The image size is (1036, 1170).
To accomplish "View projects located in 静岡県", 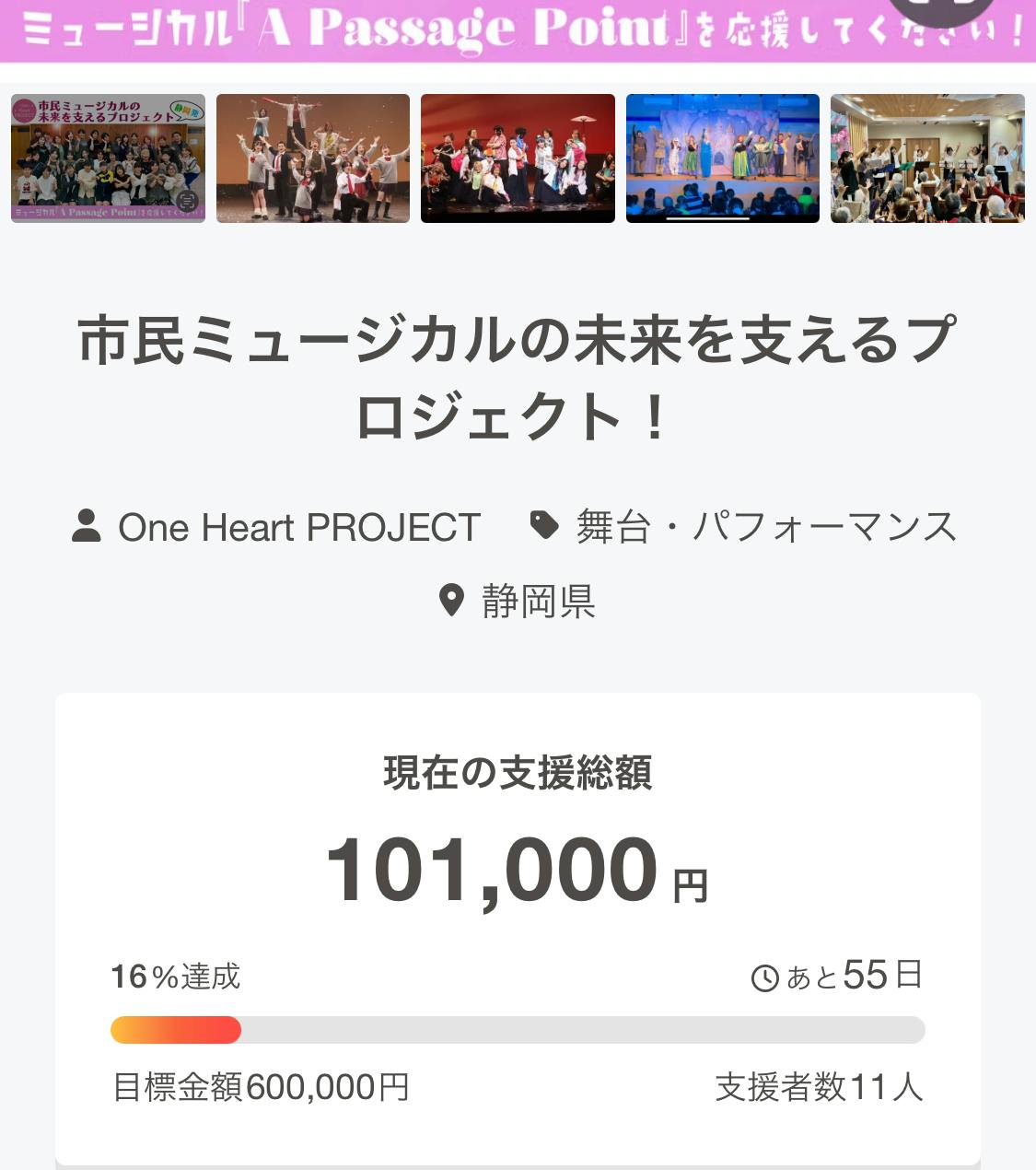I will click(538, 601).
